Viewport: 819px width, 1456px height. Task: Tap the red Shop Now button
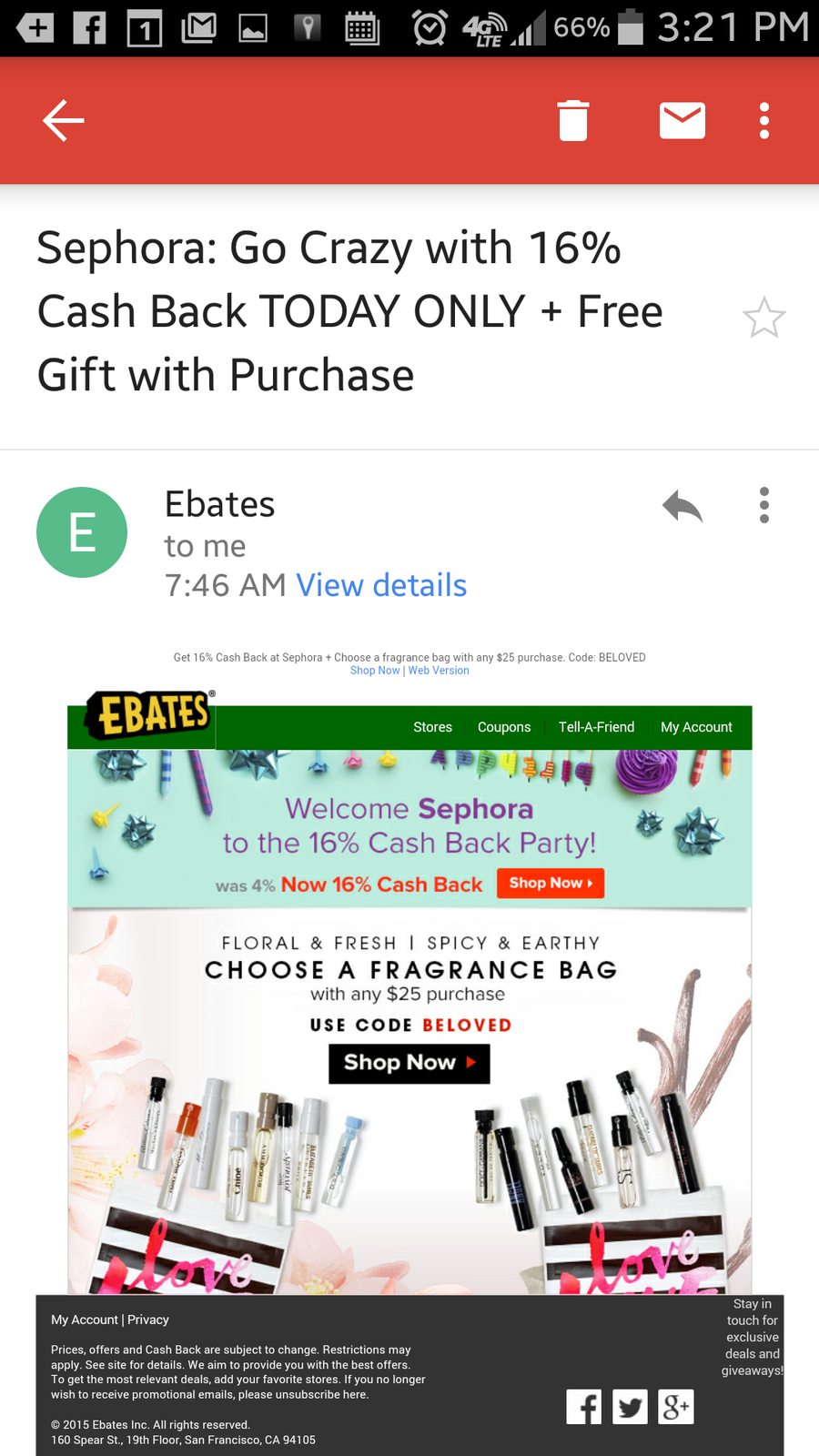pyautogui.click(x=551, y=883)
